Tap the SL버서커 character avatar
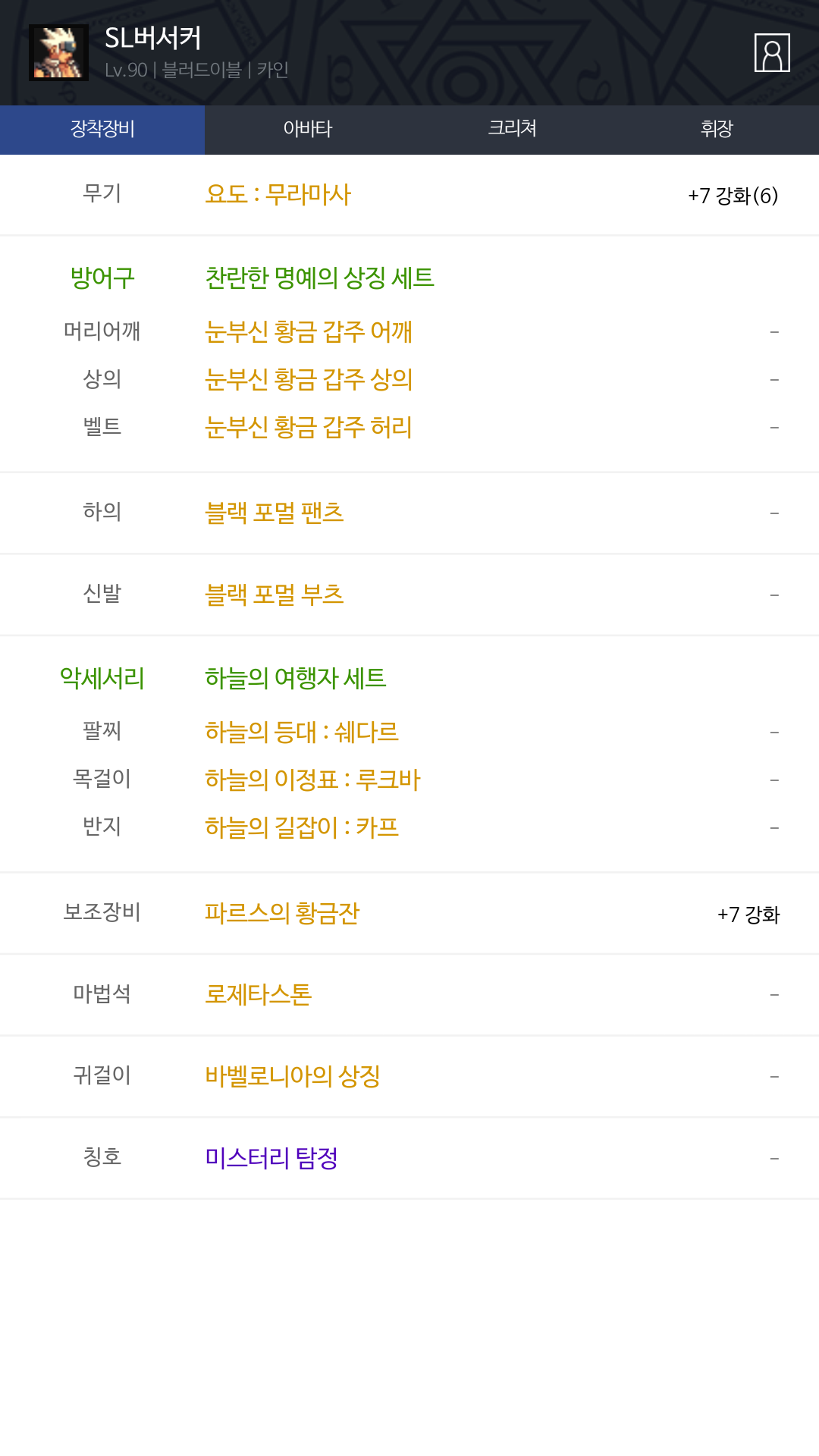Viewport: 819px width, 1456px height. pos(58,52)
